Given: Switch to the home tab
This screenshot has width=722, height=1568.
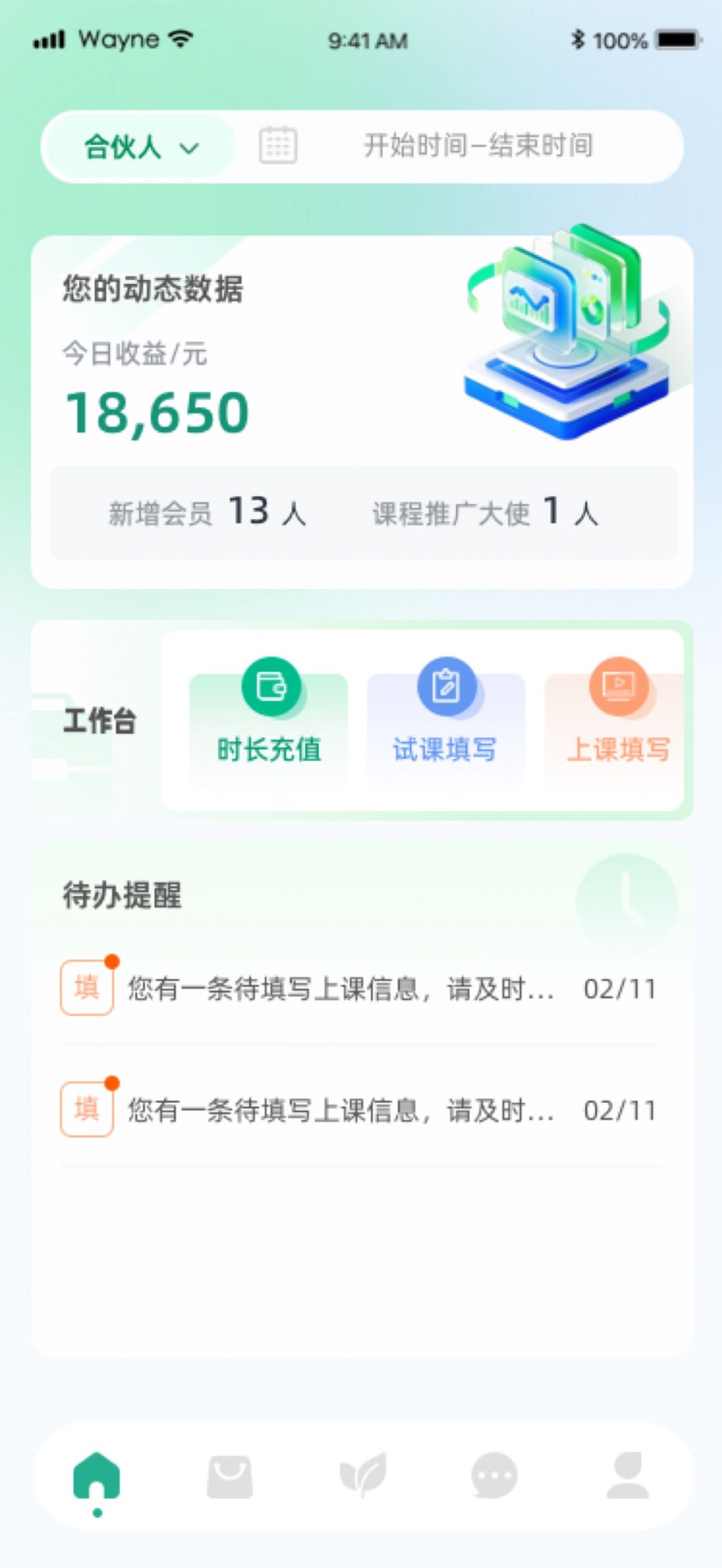Looking at the screenshot, I should [97, 1476].
